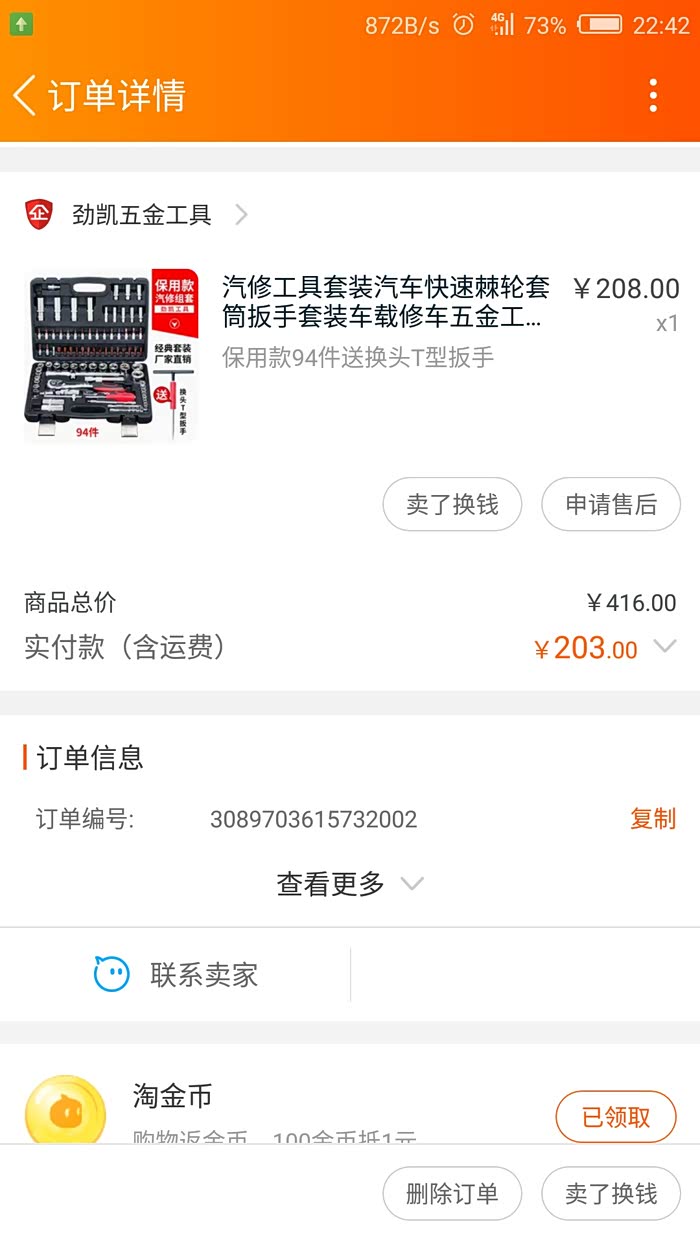This screenshot has width=700, height=1244.
Task: Expand 查看更多 order information
Action: (350, 884)
